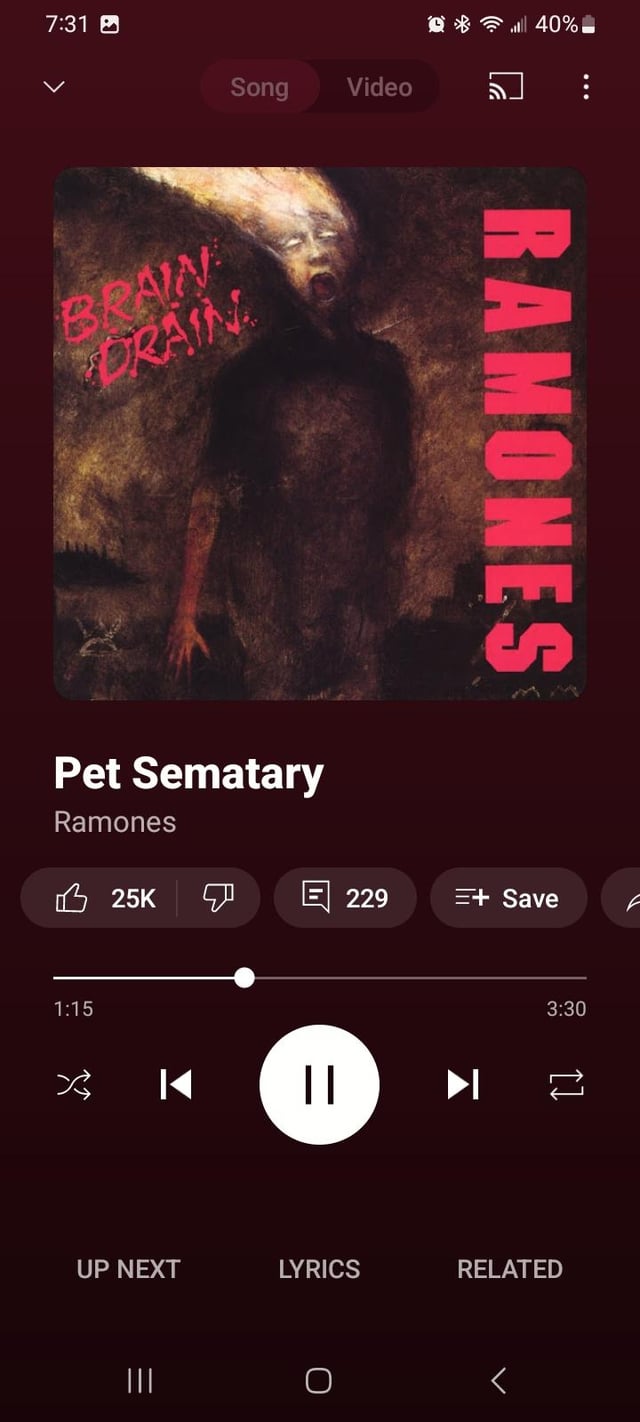Collapse the player with the down chevron

[55, 87]
